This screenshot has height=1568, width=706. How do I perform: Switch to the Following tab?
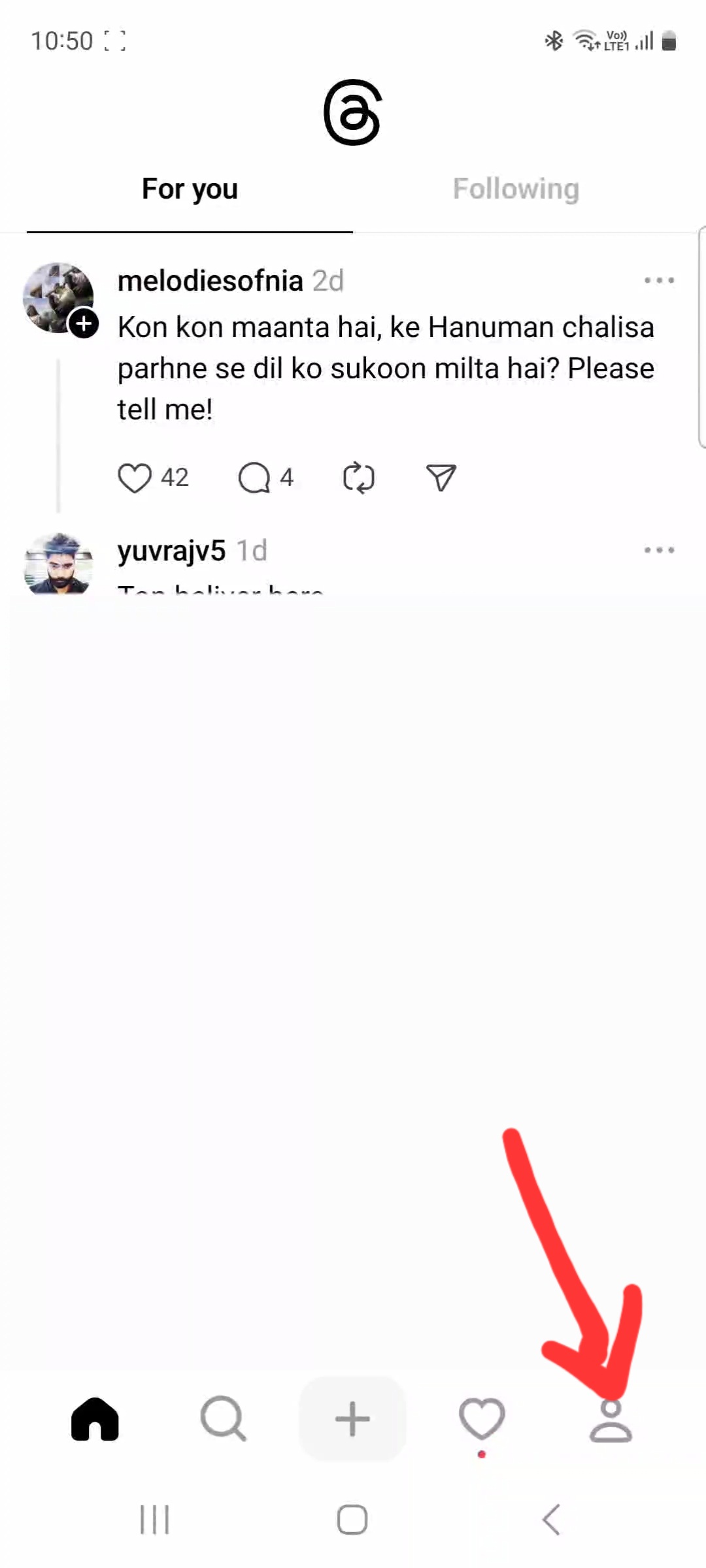click(x=516, y=189)
